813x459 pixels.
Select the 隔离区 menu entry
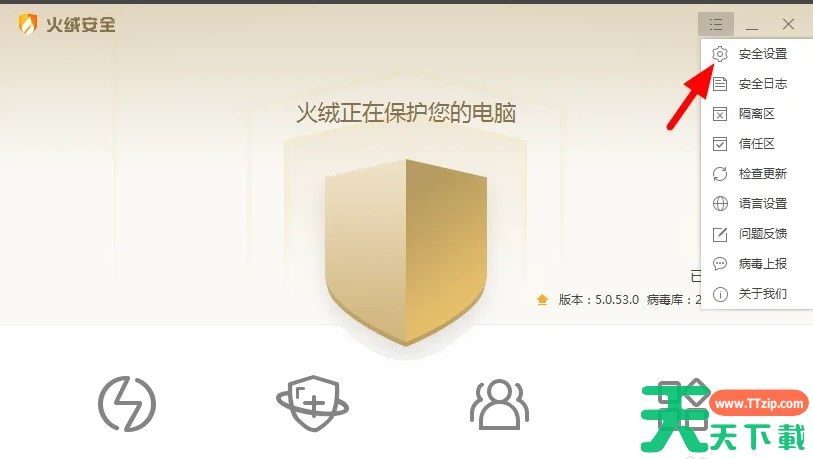[x=756, y=114]
